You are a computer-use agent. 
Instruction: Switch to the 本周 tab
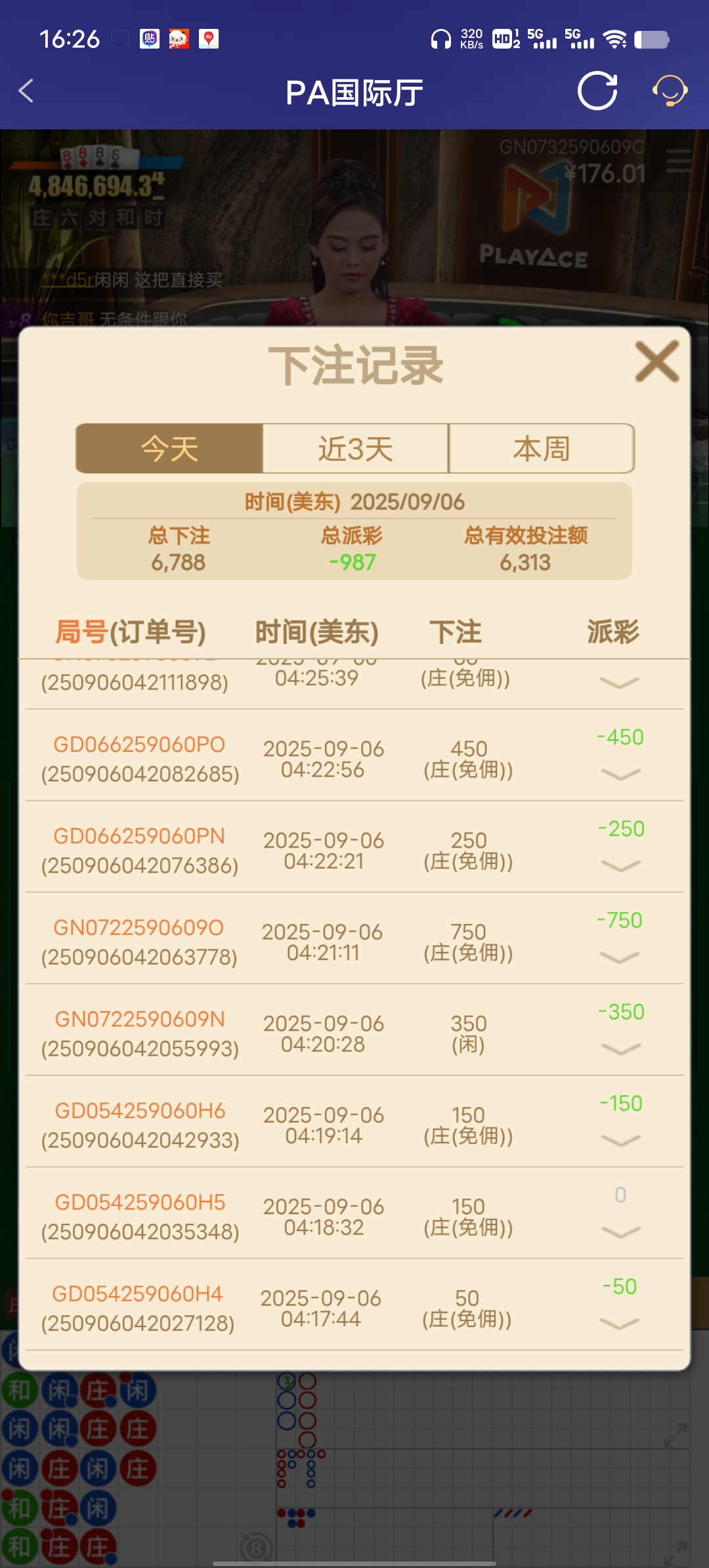pyautogui.click(x=541, y=448)
